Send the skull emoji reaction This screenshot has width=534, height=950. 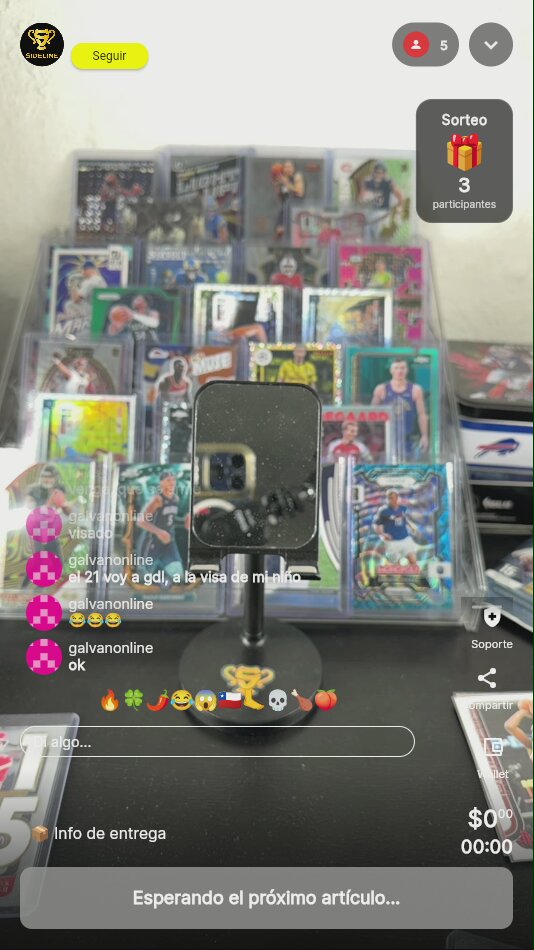click(277, 701)
